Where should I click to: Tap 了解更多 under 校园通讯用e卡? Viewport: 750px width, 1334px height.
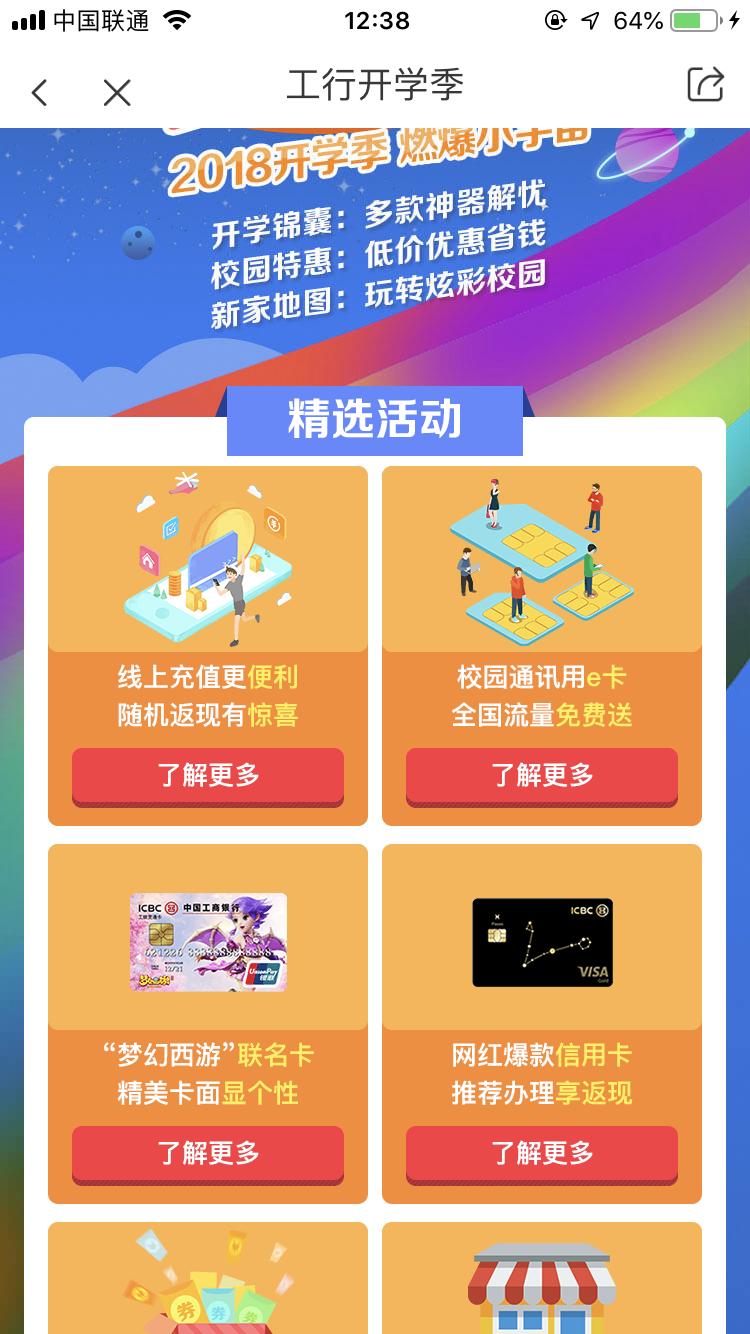point(542,776)
